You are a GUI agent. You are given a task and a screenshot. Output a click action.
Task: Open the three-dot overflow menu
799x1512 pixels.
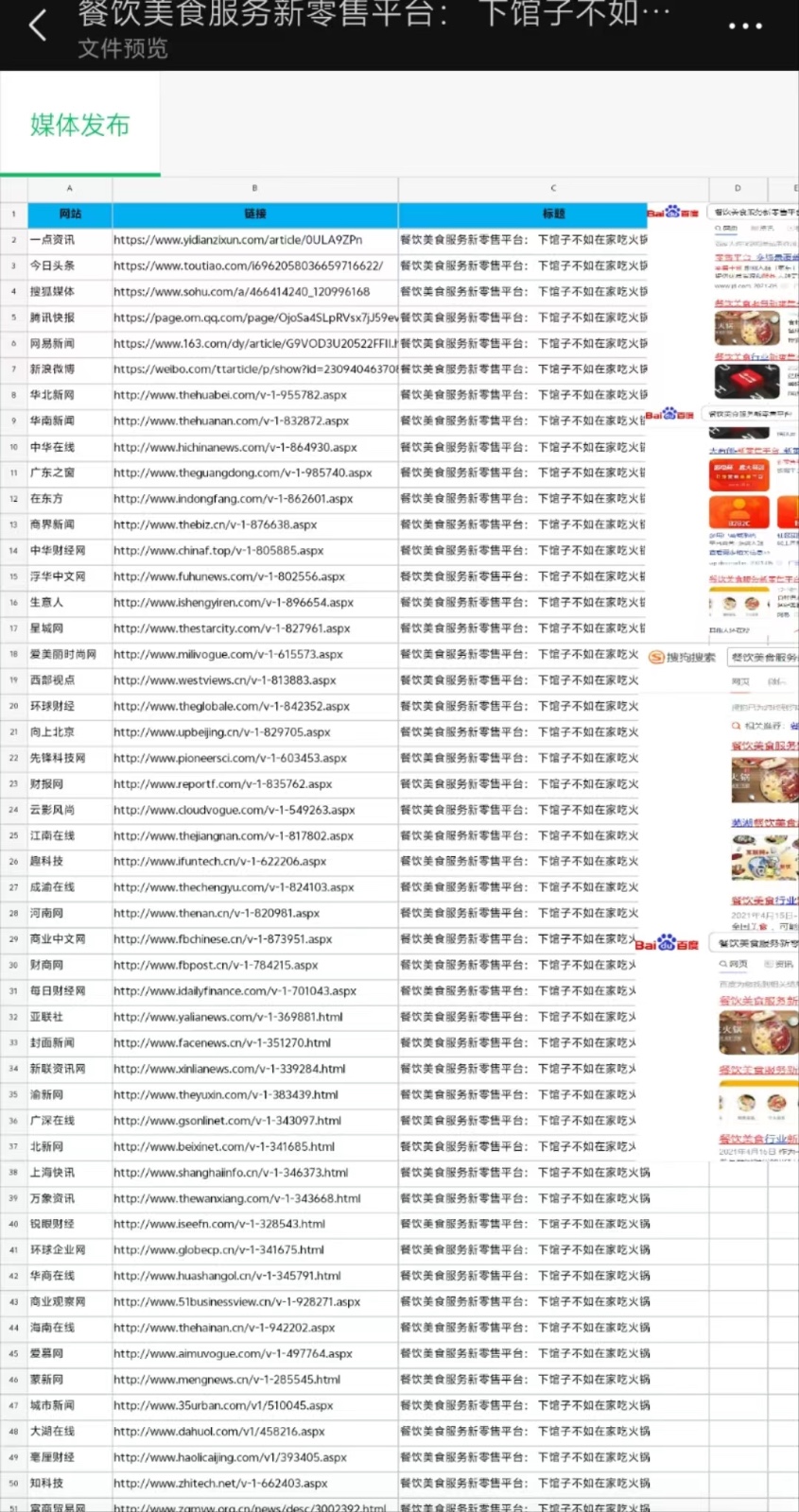pyautogui.click(x=745, y=26)
